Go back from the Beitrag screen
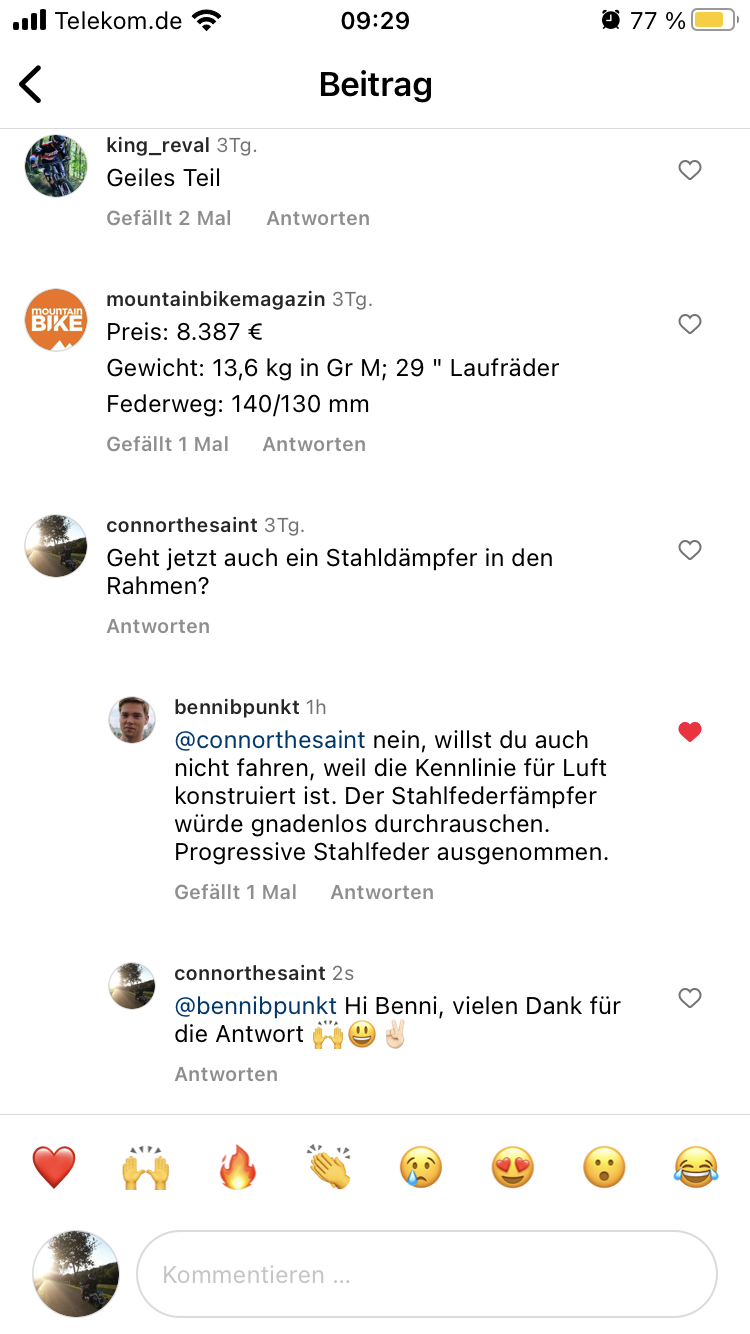The height and width of the screenshot is (1334, 750). tap(31, 85)
